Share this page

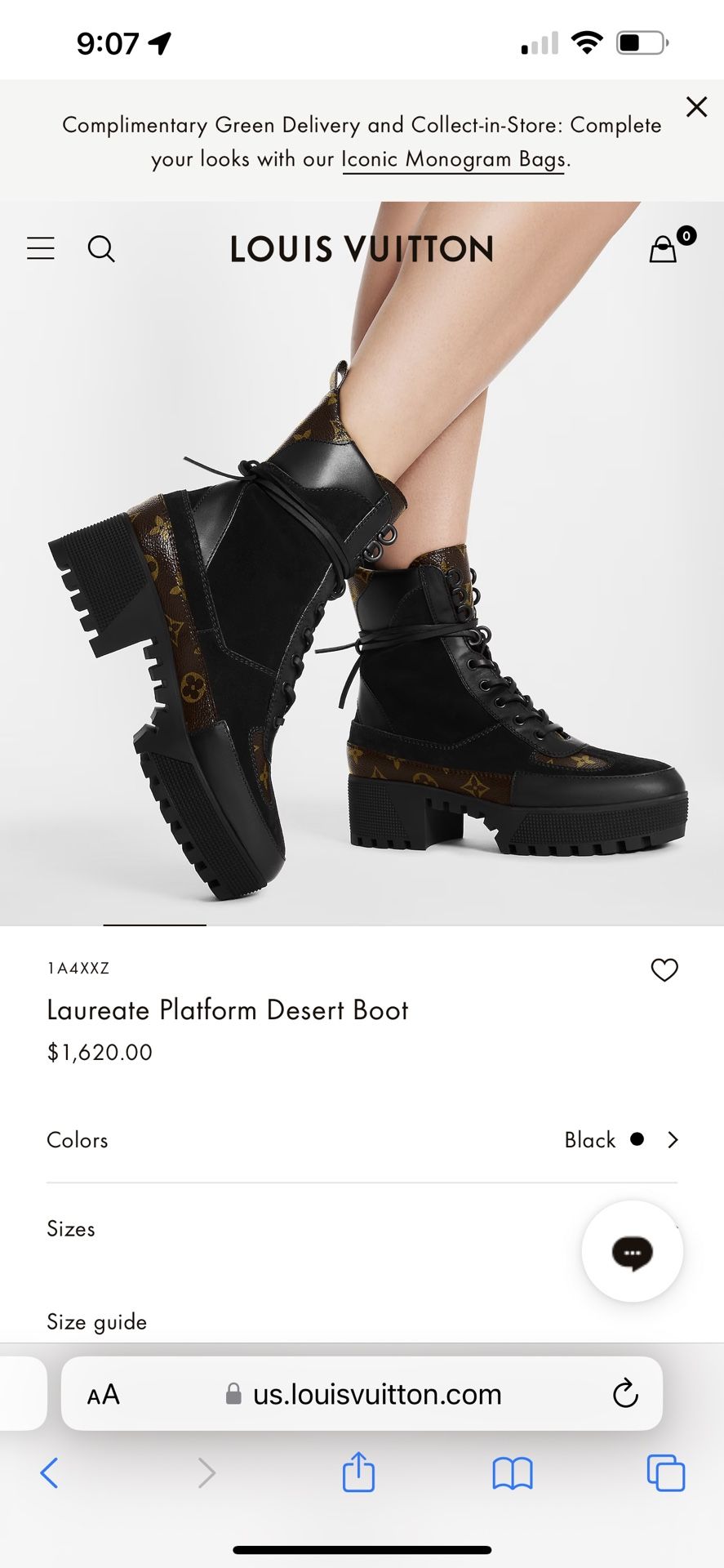(358, 1472)
